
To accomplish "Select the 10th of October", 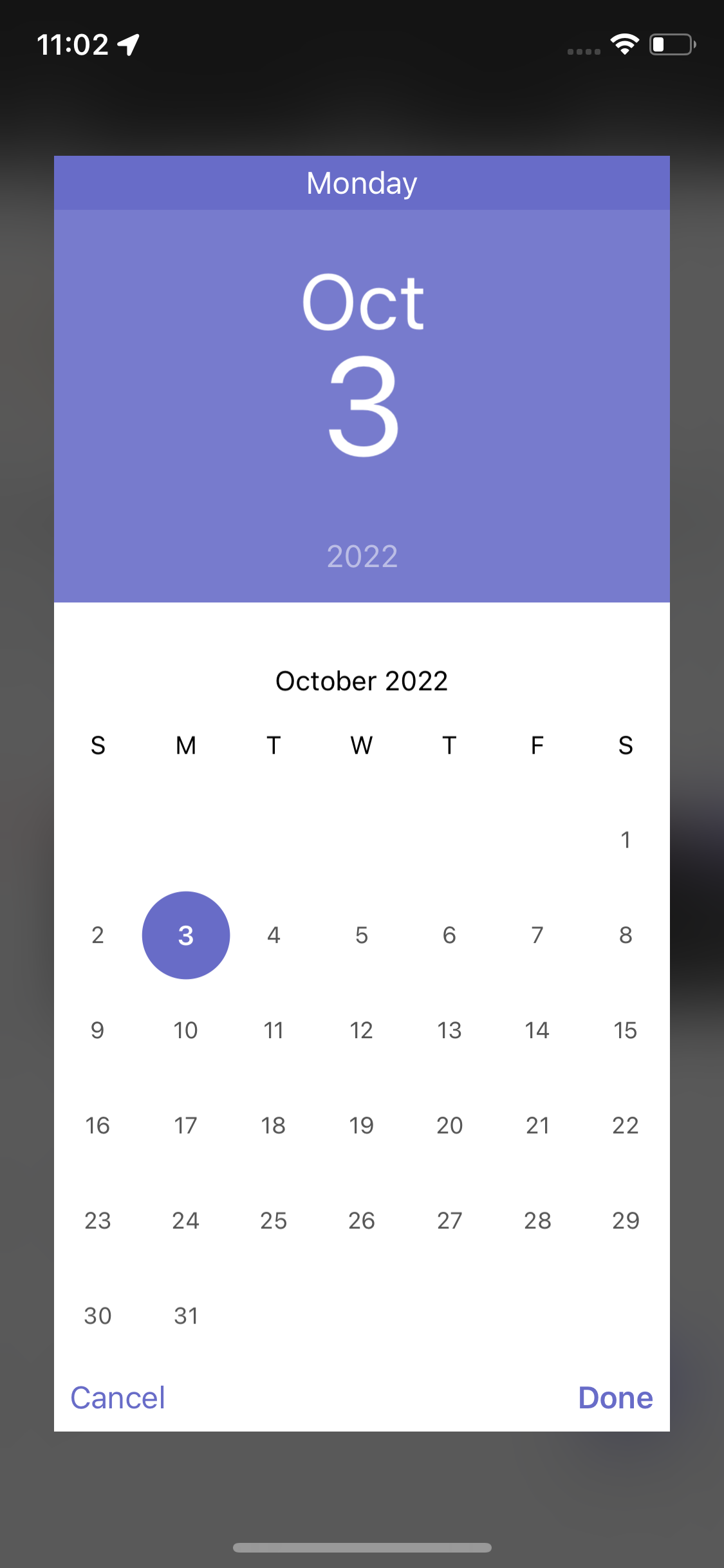I will click(x=186, y=1031).
